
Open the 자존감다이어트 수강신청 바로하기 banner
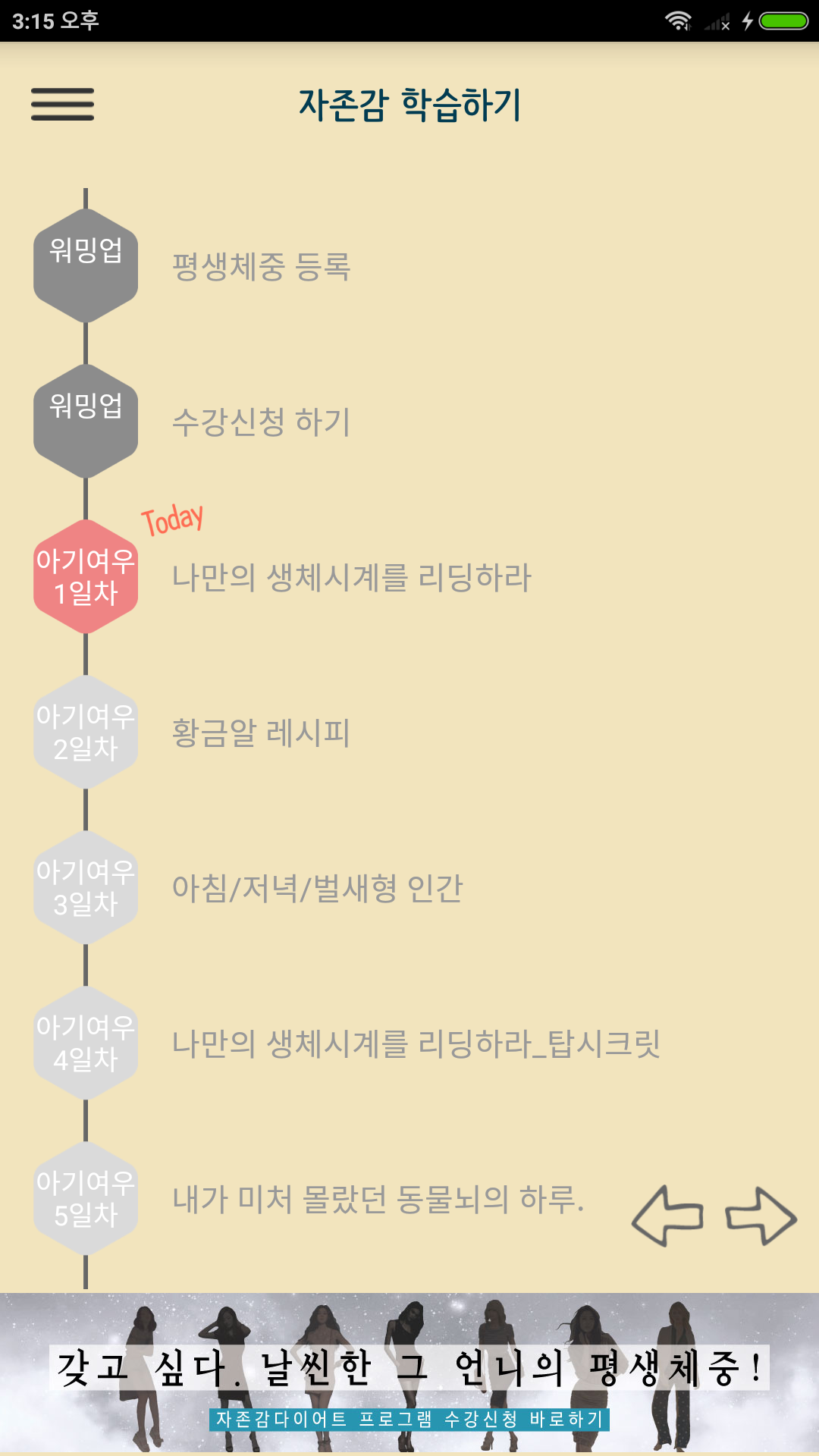409,1374
